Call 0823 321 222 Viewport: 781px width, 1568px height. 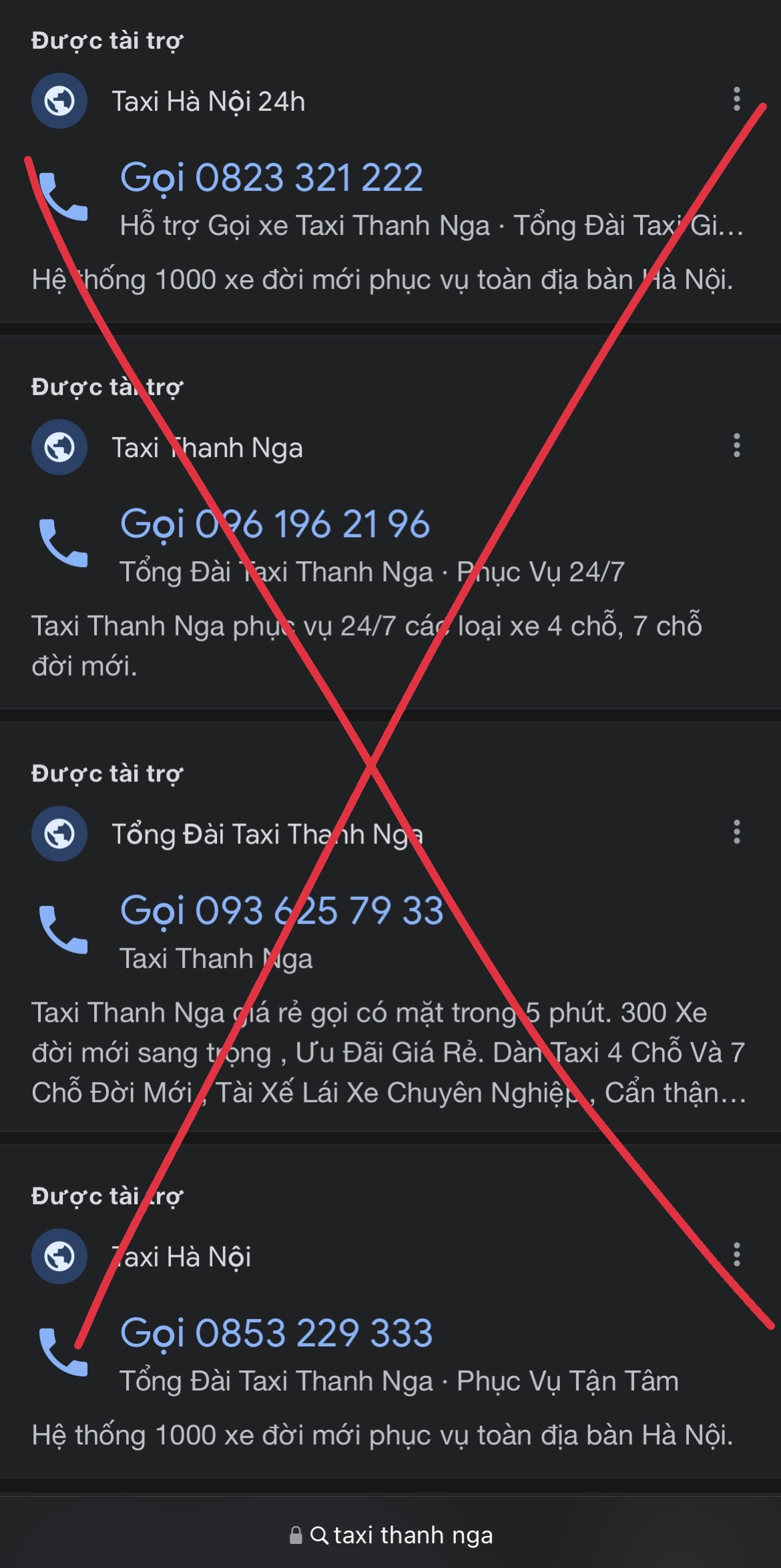[271, 178]
